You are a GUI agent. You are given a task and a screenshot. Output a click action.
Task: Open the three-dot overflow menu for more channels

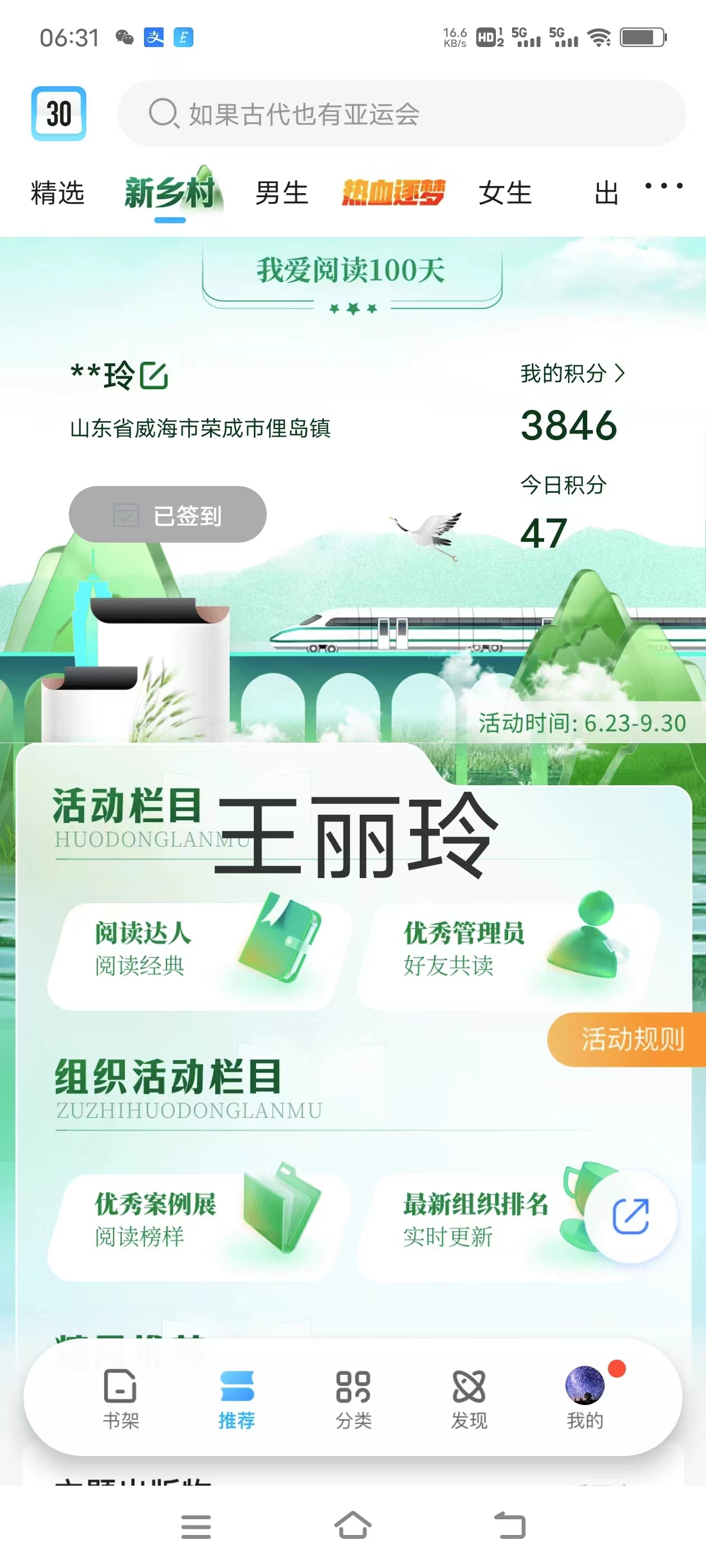pos(663,186)
